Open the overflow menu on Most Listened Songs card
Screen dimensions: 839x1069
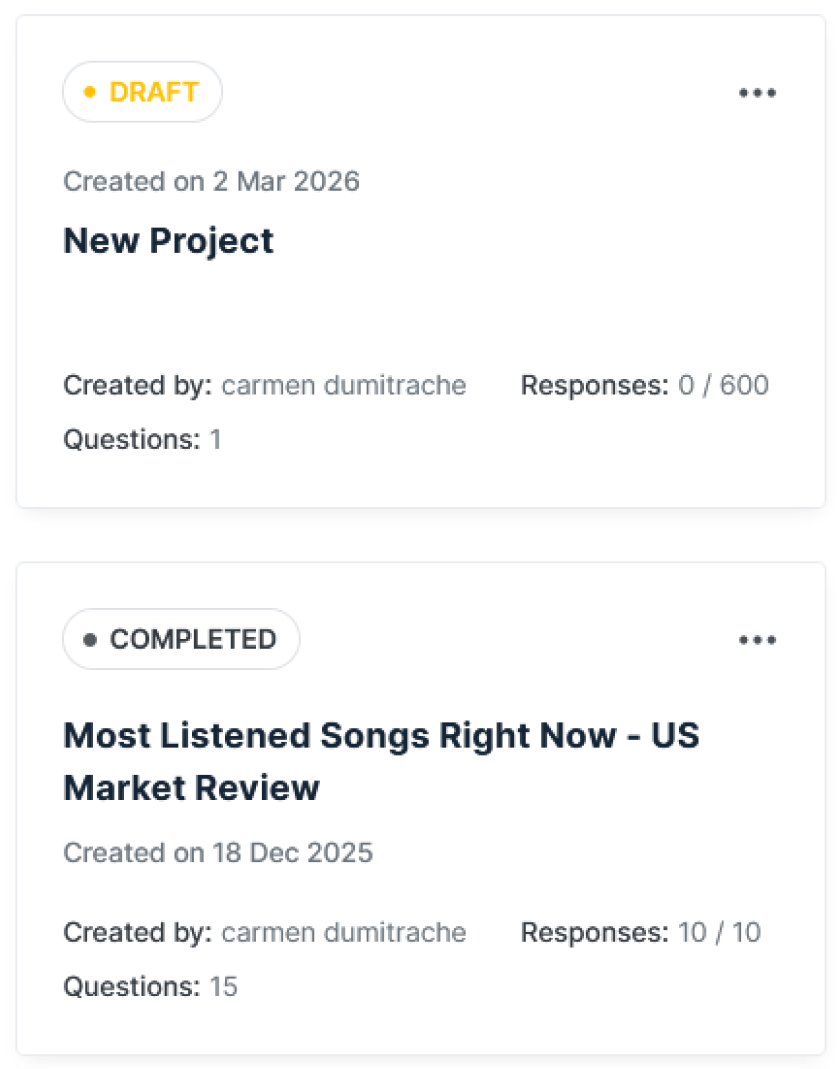(757, 640)
